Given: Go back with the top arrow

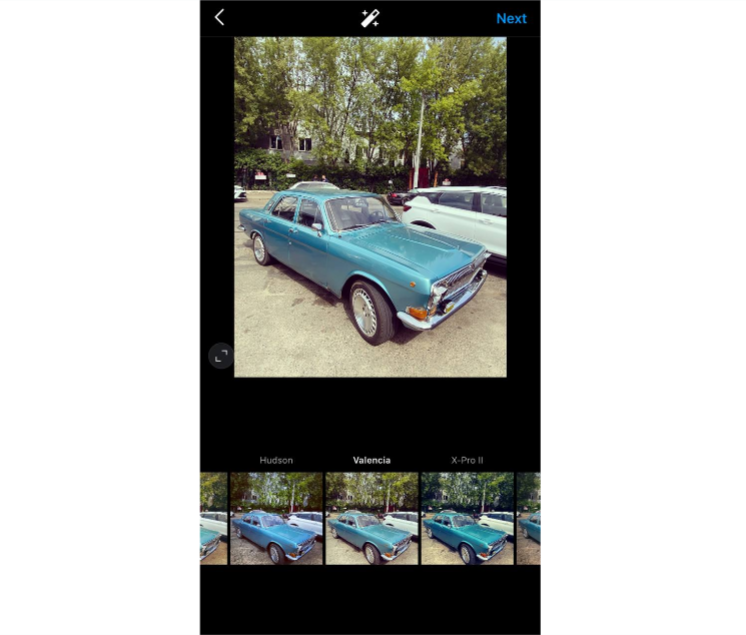Looking at the screenshot, I should (219, 17).
